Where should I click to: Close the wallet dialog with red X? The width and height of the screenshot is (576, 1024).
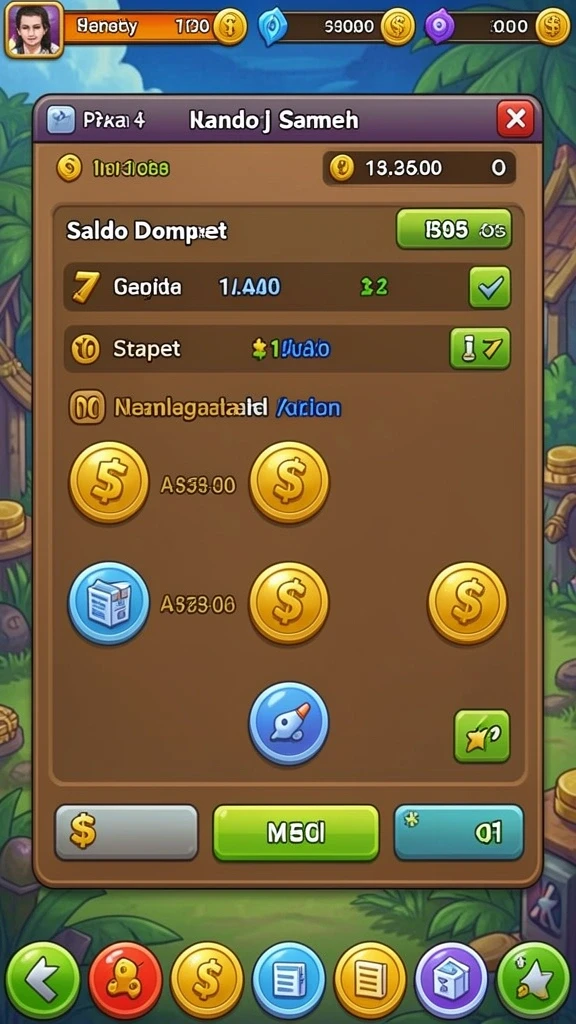tap(515, 119)
